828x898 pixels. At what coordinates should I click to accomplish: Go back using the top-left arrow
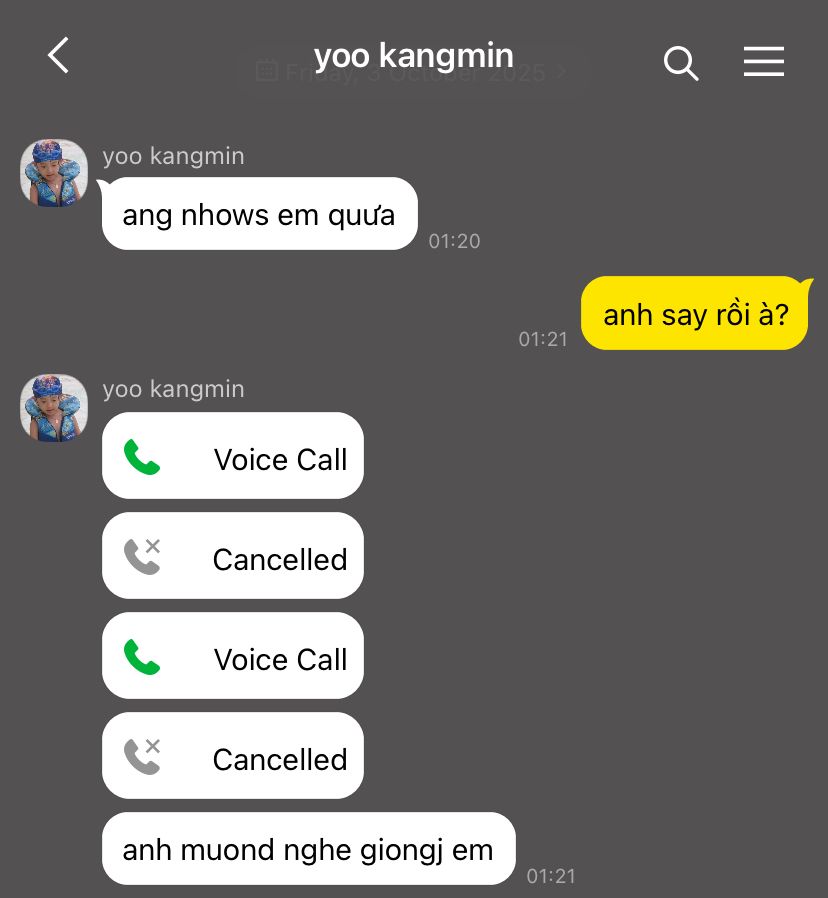(59, 56)
